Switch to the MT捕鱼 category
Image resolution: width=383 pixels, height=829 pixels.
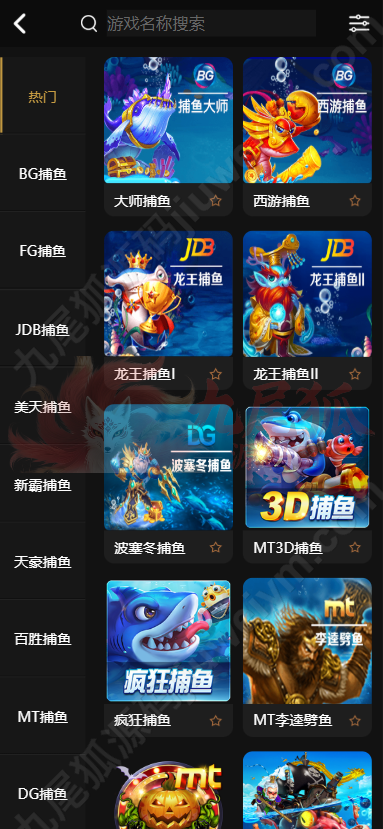[x=42, y=716]
